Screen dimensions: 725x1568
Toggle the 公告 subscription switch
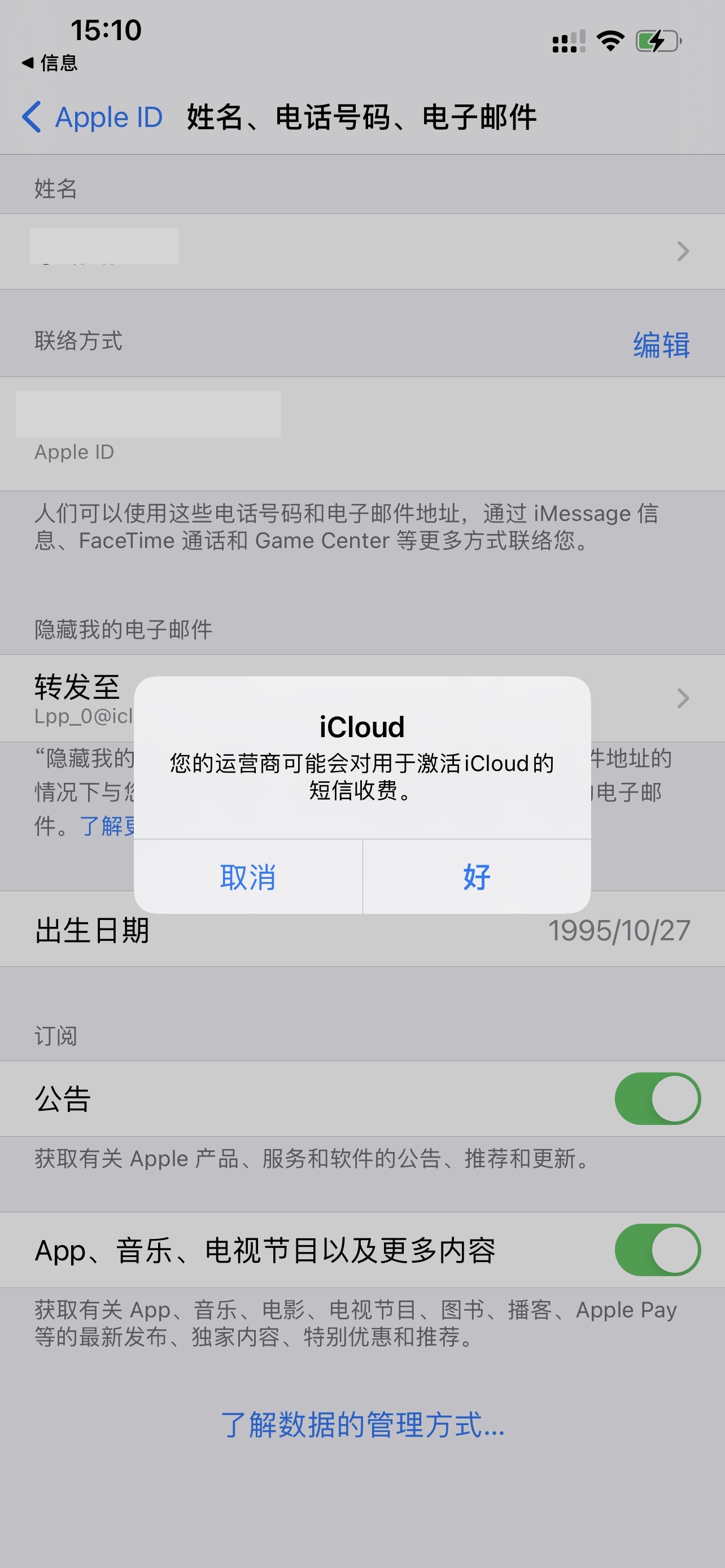pyautogui.click(x=657, y=1099)
